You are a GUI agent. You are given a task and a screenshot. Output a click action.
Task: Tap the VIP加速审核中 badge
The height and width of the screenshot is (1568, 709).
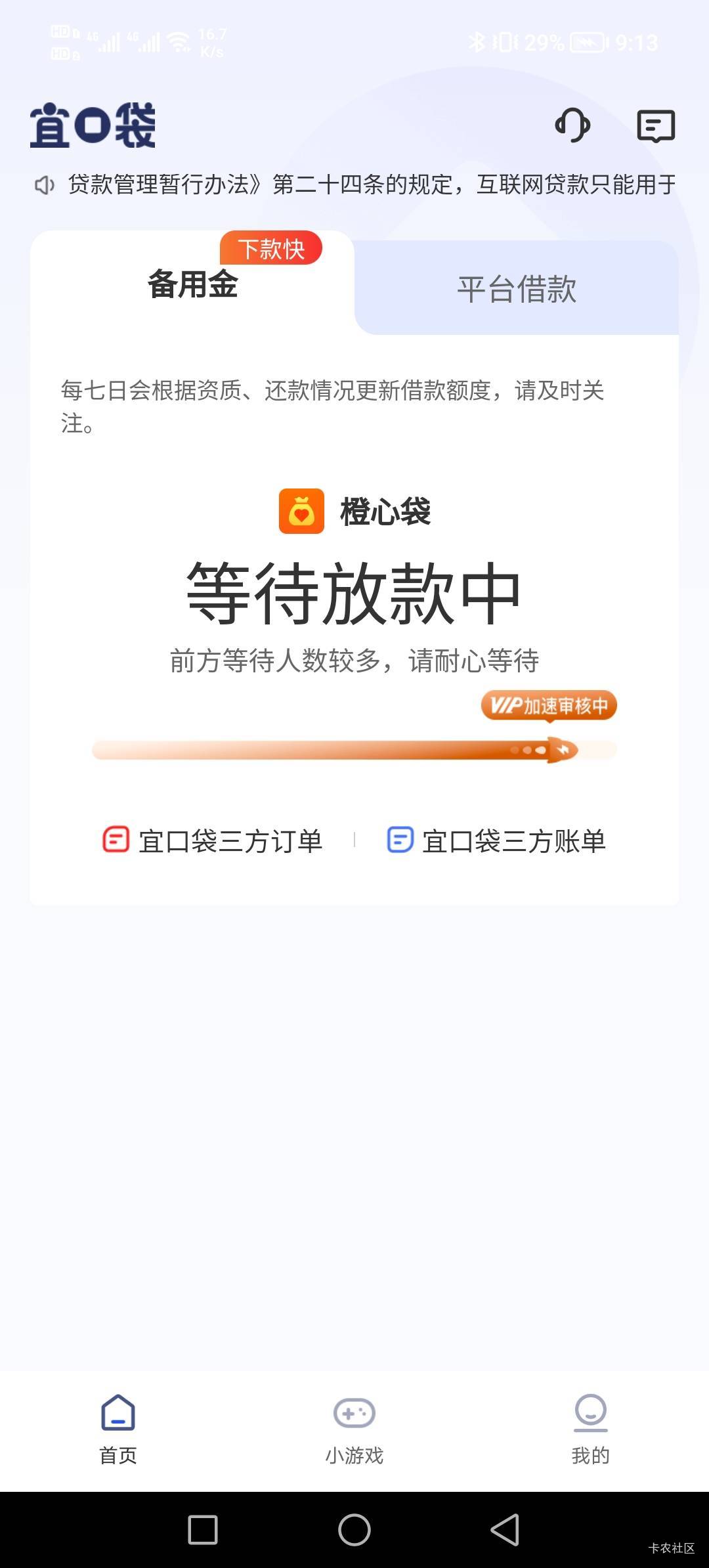[x=549, y=706]
